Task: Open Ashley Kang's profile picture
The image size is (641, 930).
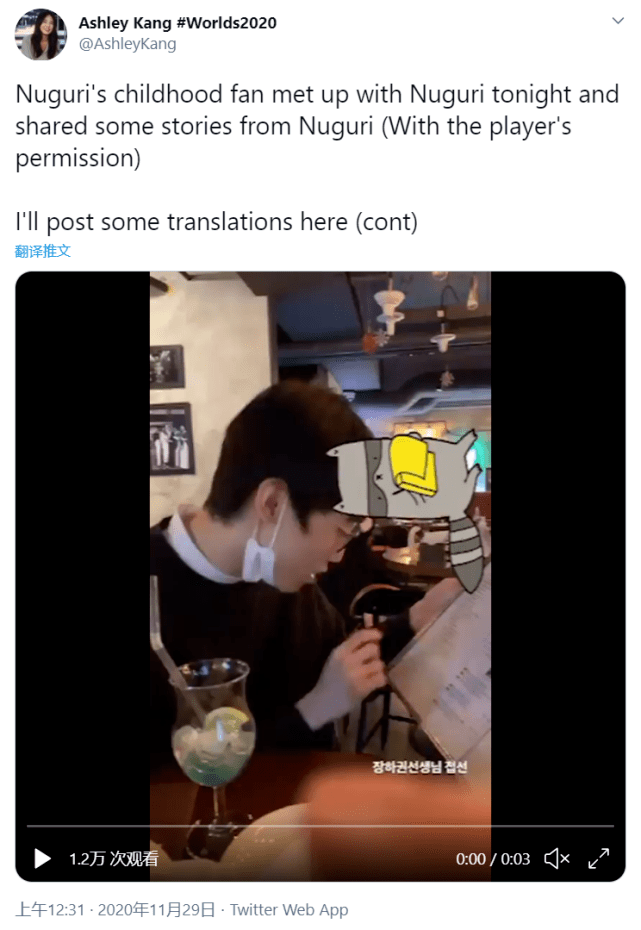Action: click(41, 34)
